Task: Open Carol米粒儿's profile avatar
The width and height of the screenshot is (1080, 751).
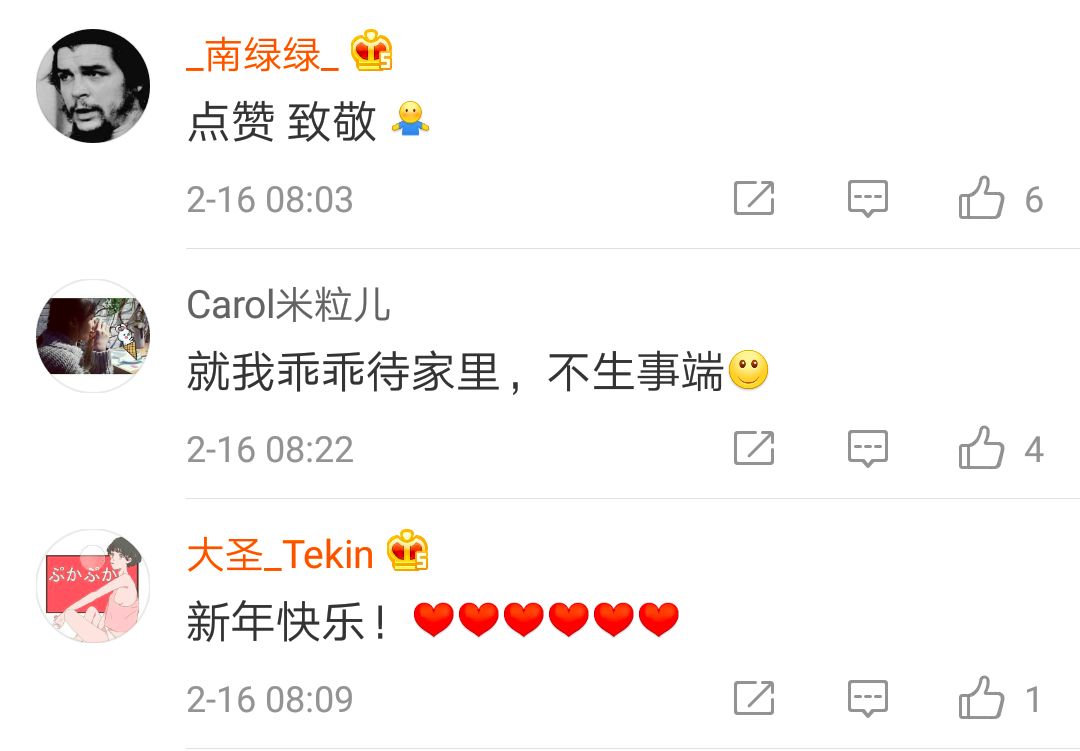Action: 93,336
